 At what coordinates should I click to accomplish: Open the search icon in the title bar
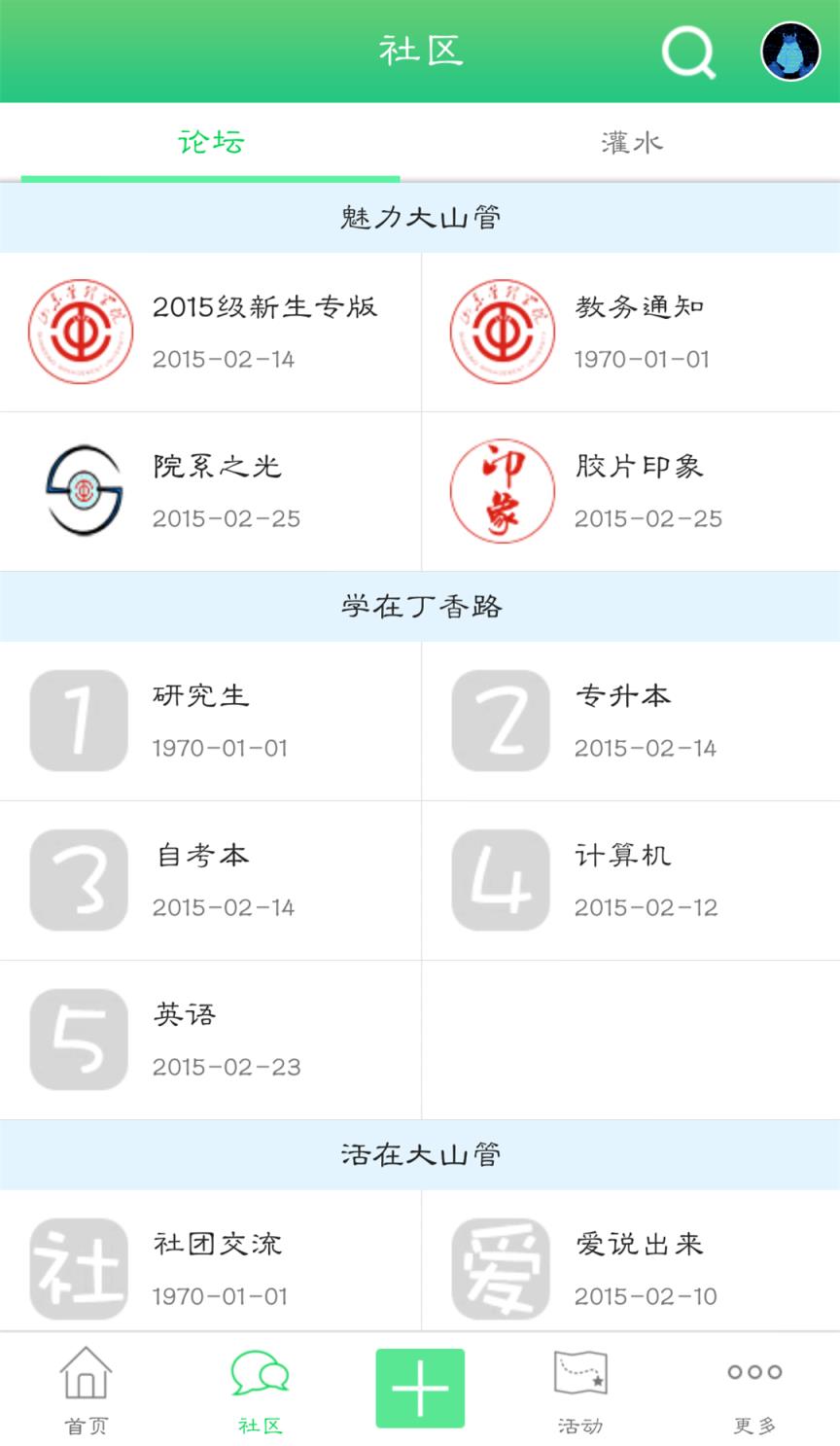(689, 53)
